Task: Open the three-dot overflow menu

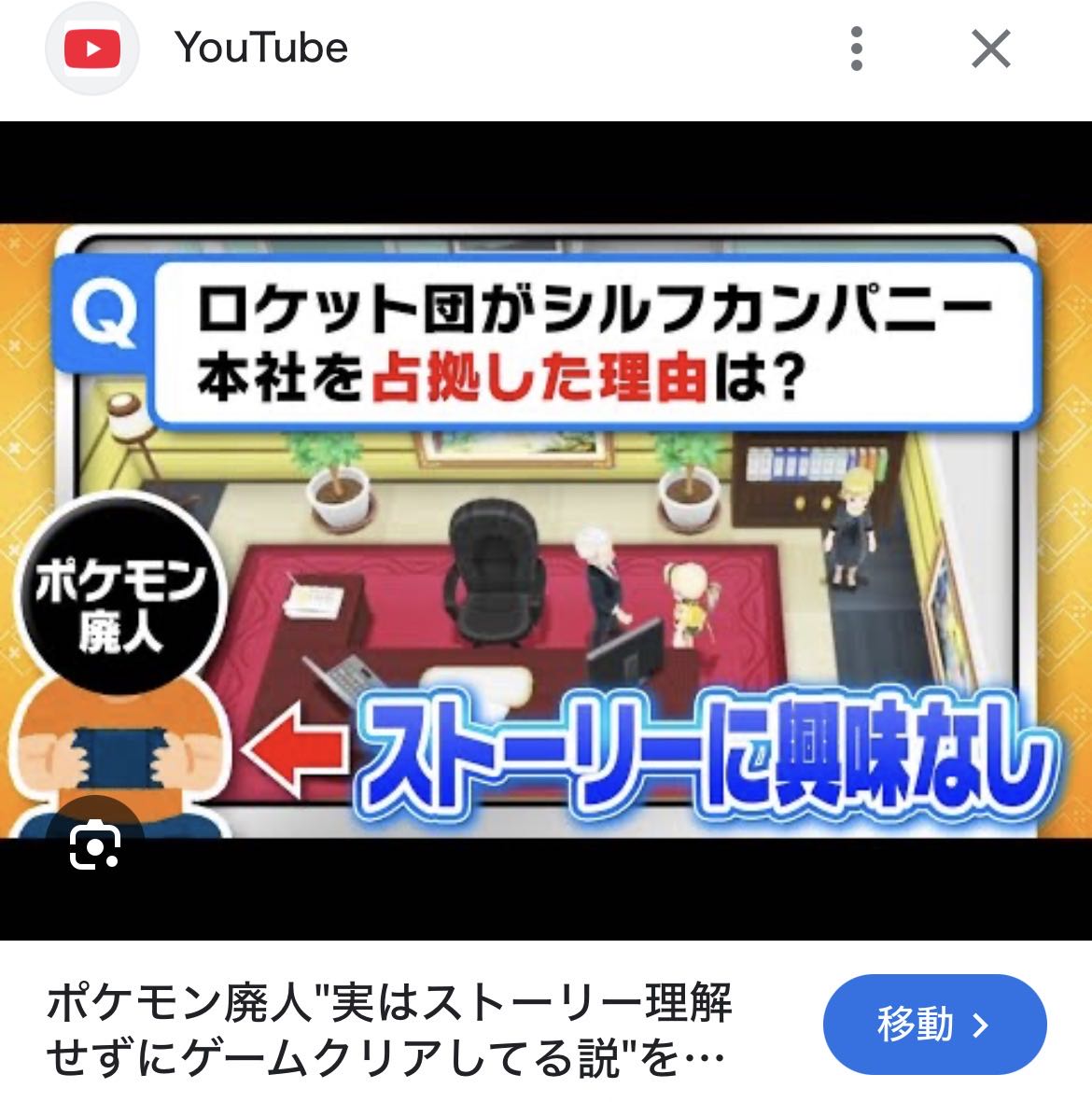Action: (x=857, y=49)
